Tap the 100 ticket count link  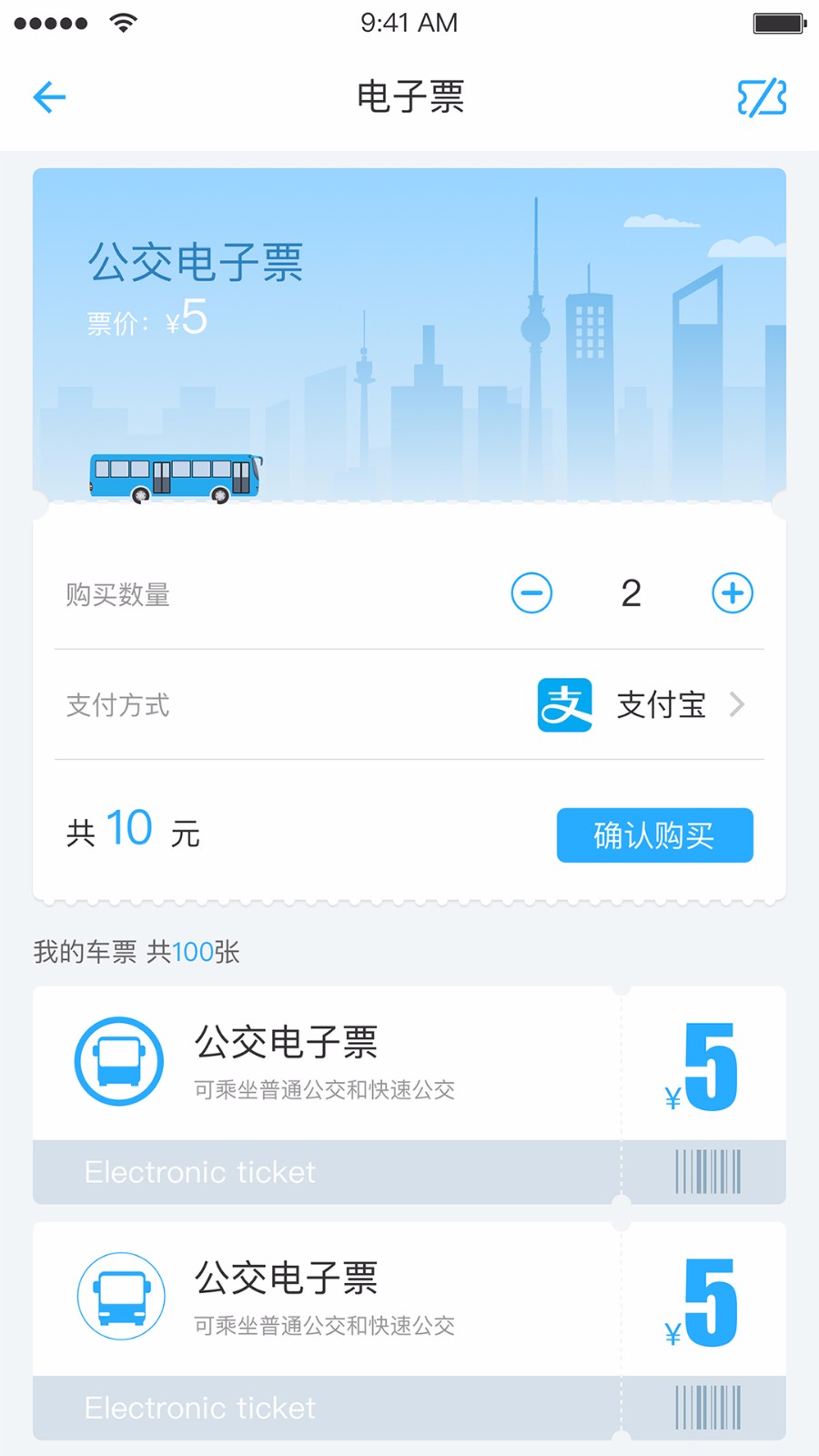point(194,952)
